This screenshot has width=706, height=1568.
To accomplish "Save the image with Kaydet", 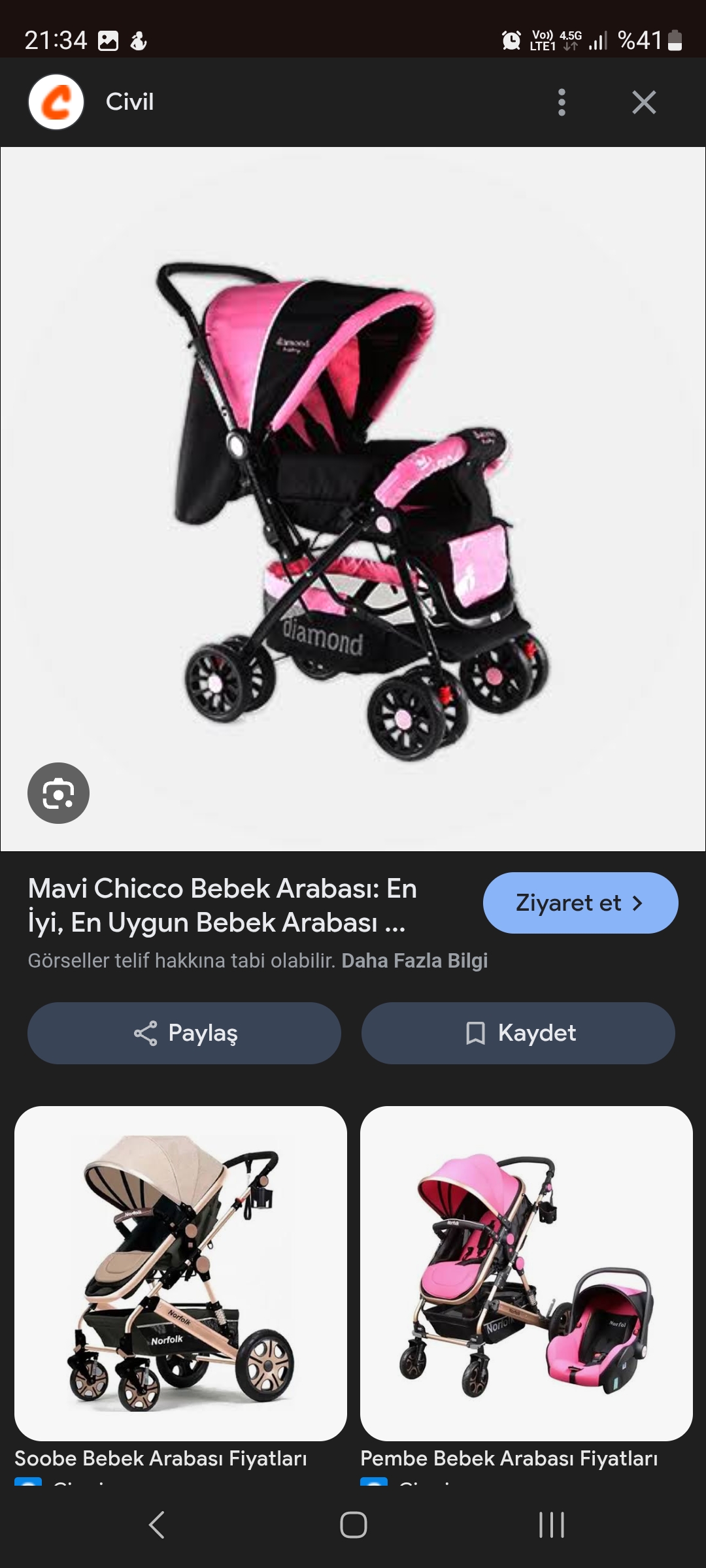I will point(518,1033).
